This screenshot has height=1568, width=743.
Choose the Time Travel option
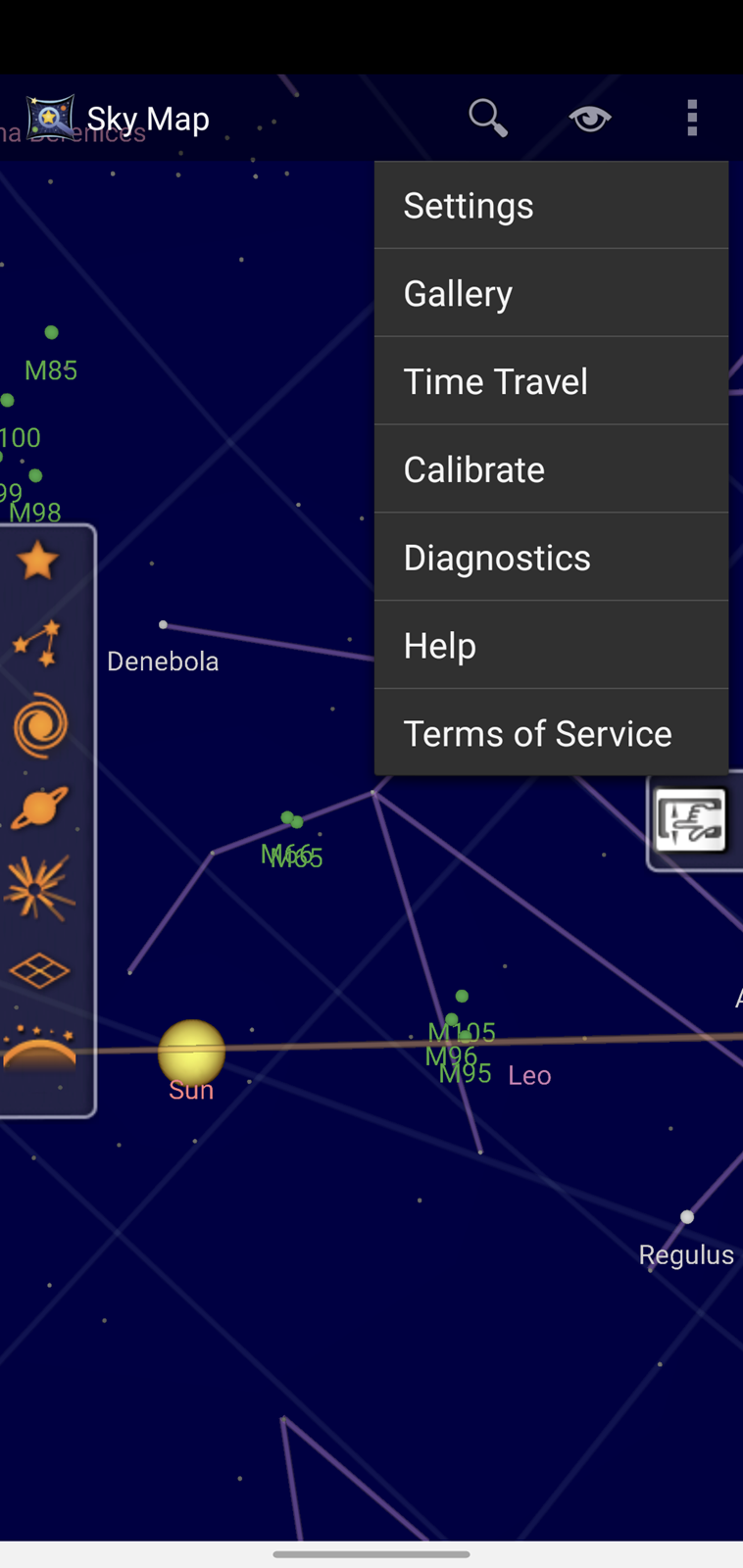coord(551,381)
